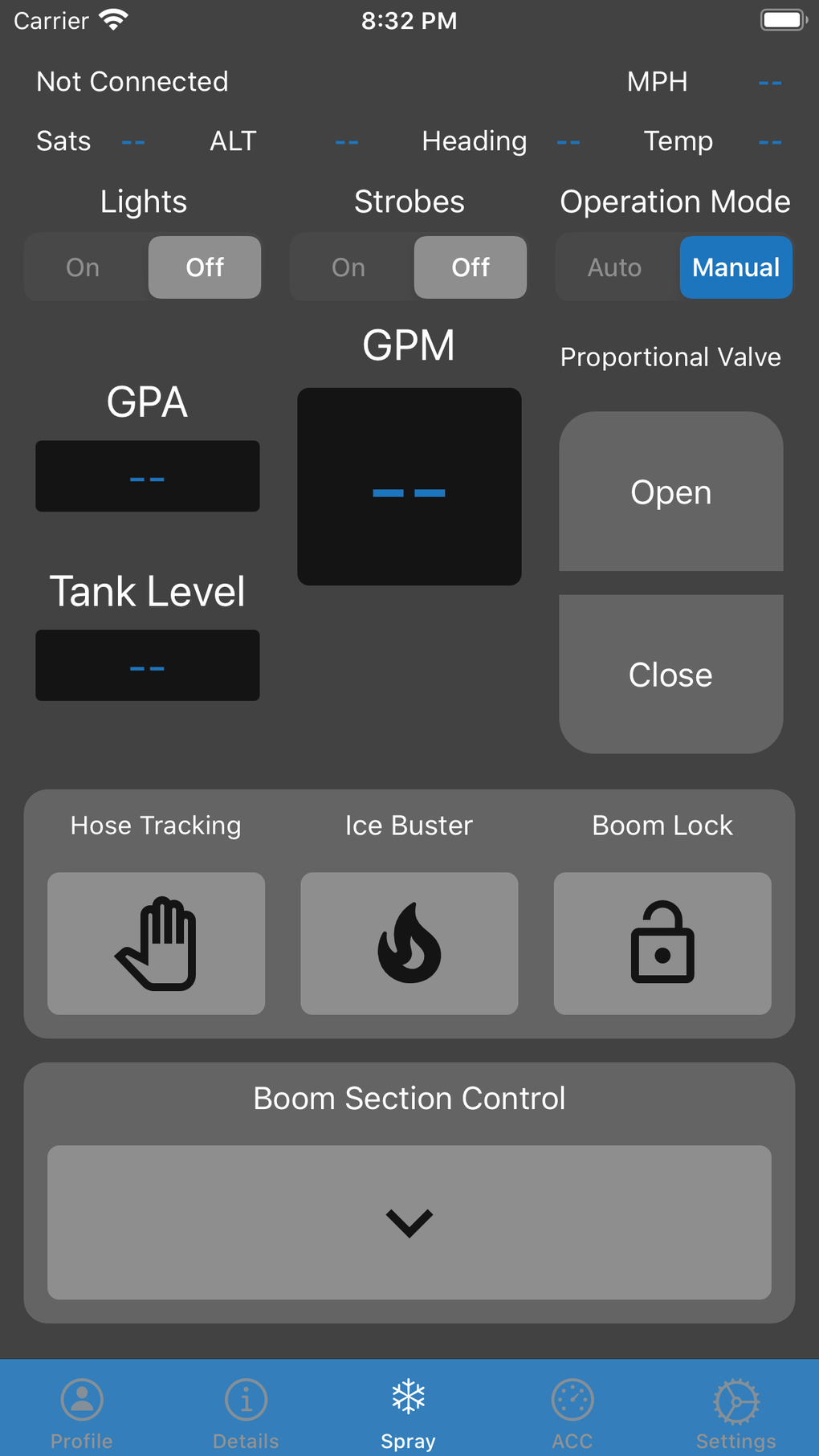
Task: Tap the GPA readout display
Action: pyautogui.click(x=147, y=476)
